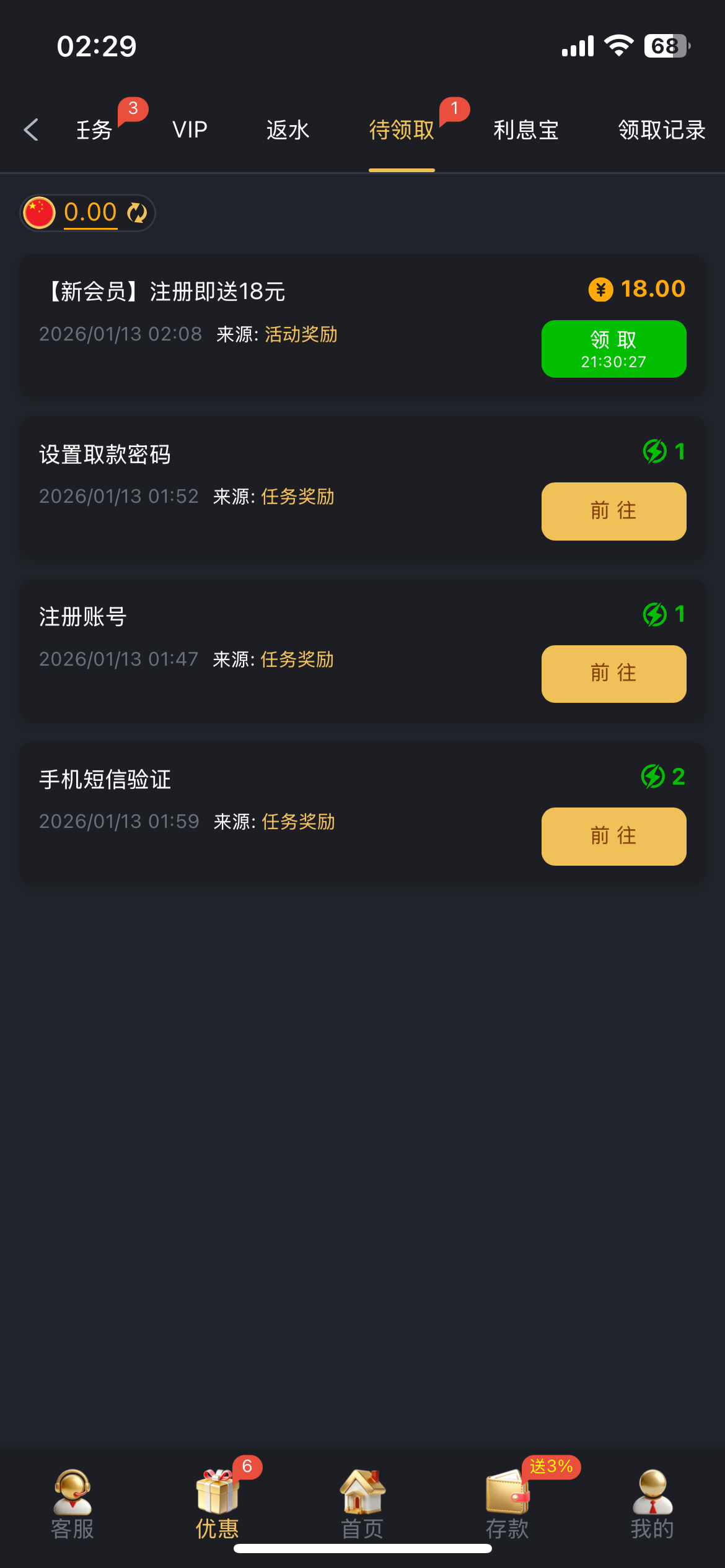
Task: Tap 前往 for 注册账号
Action: click(x=613, y=674)
